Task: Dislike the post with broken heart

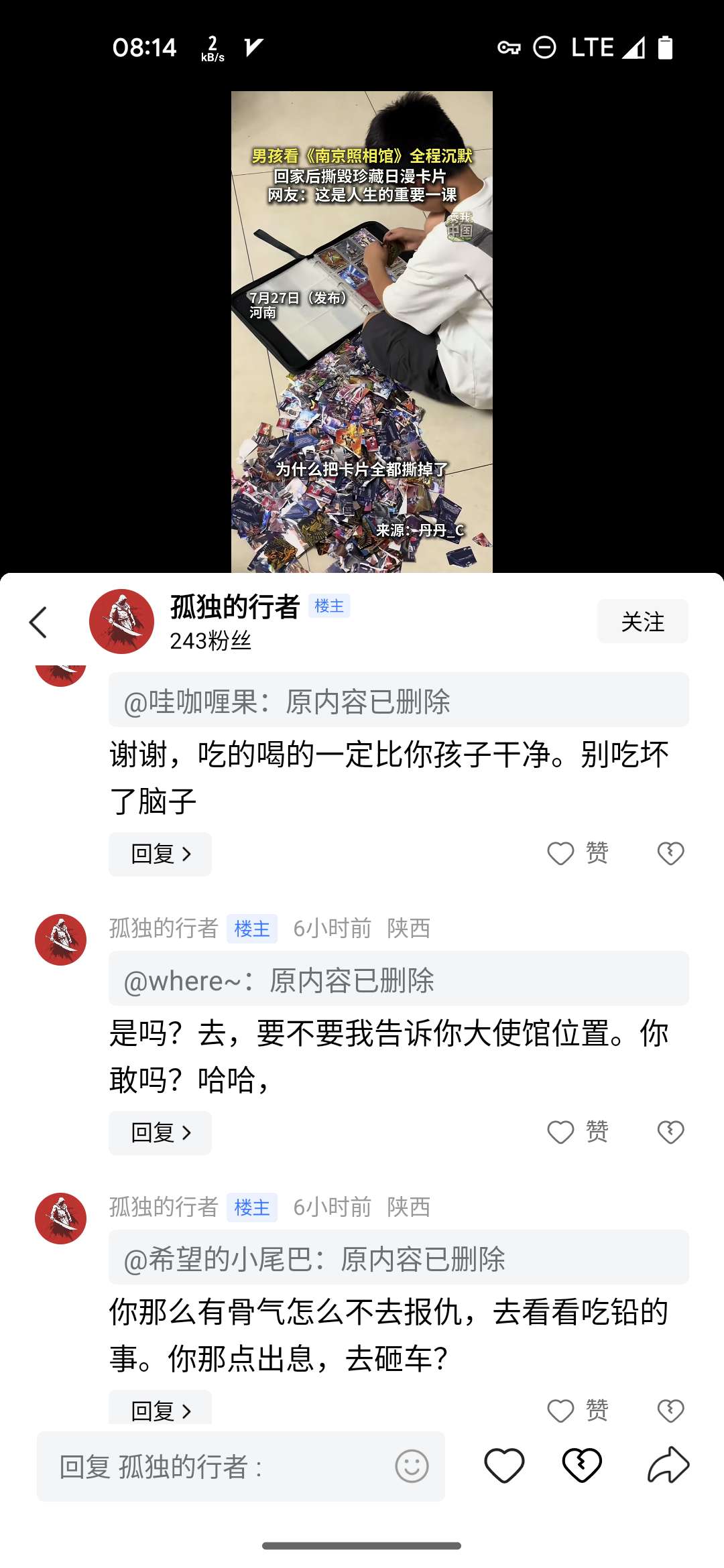Action: (582, 1465)
